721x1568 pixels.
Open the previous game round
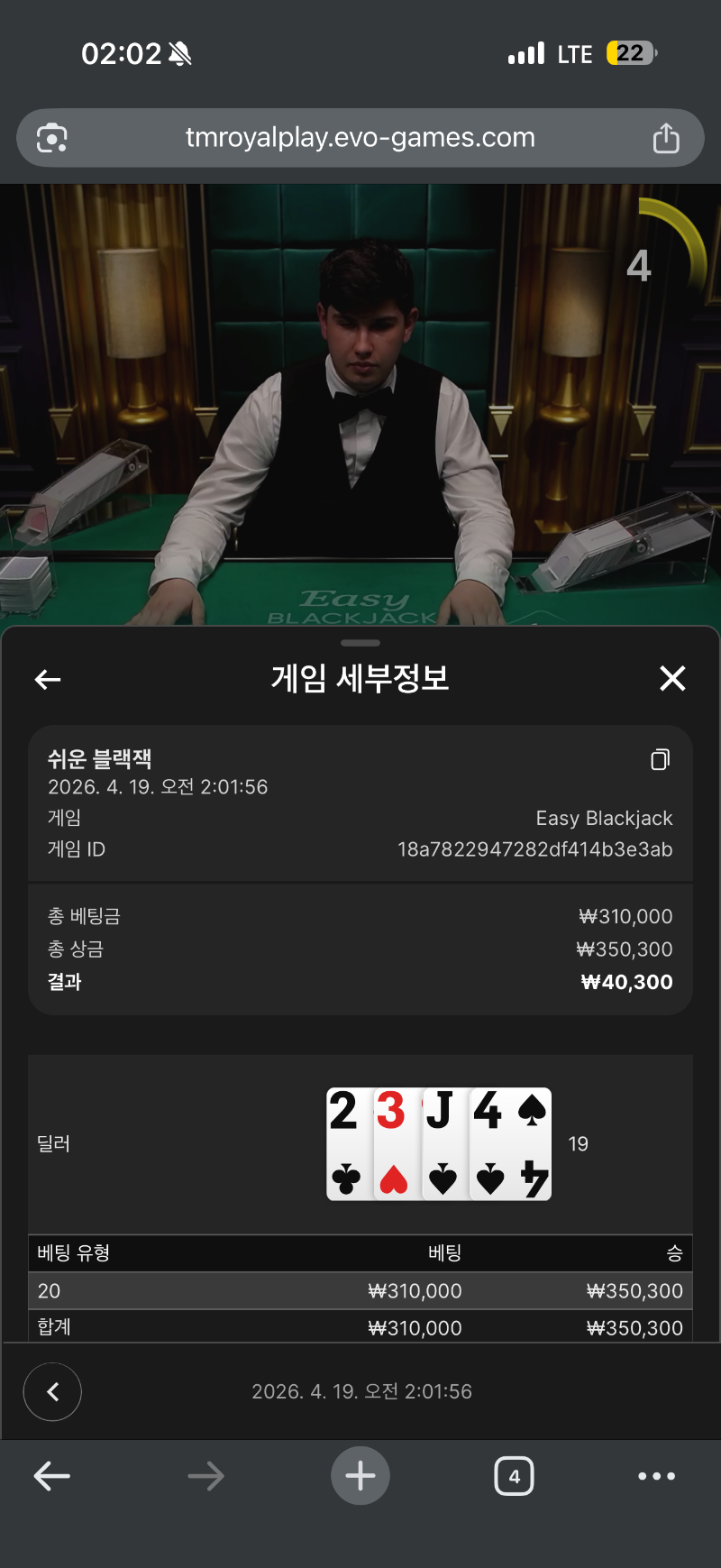tap(52, 1392)
